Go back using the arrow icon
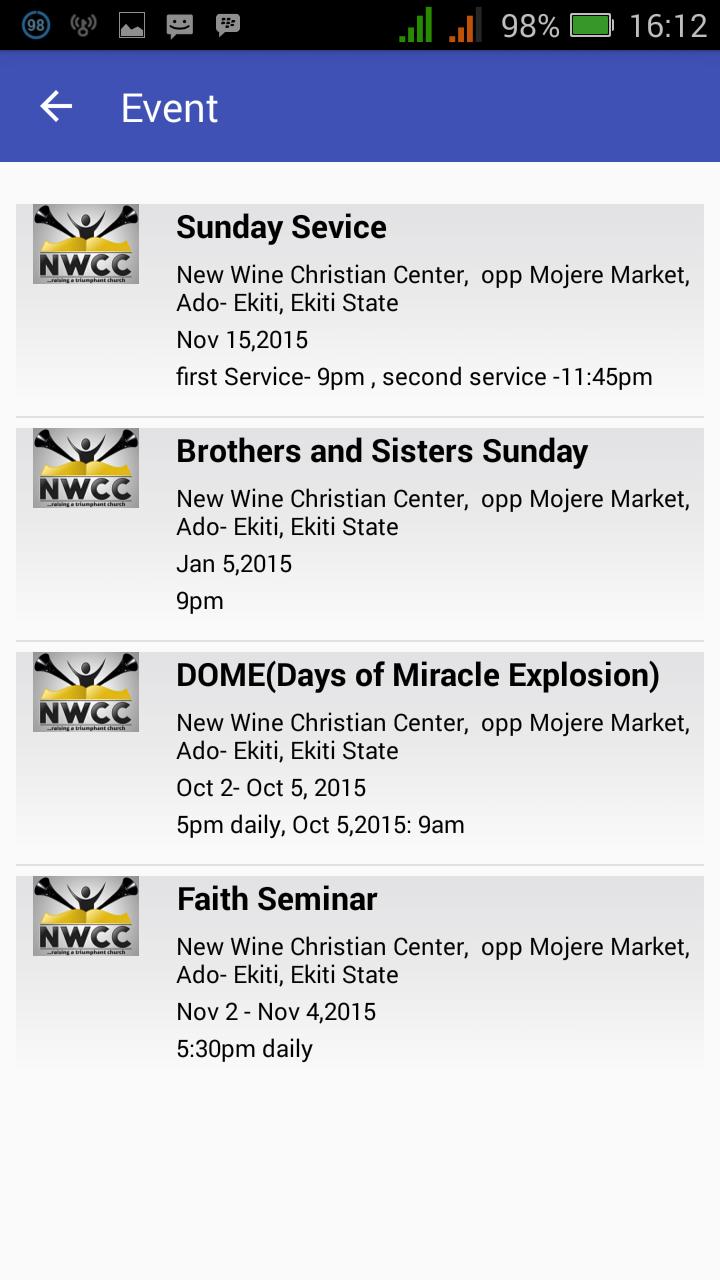This screenshot has height=1280, width=720. coord(56,107)
